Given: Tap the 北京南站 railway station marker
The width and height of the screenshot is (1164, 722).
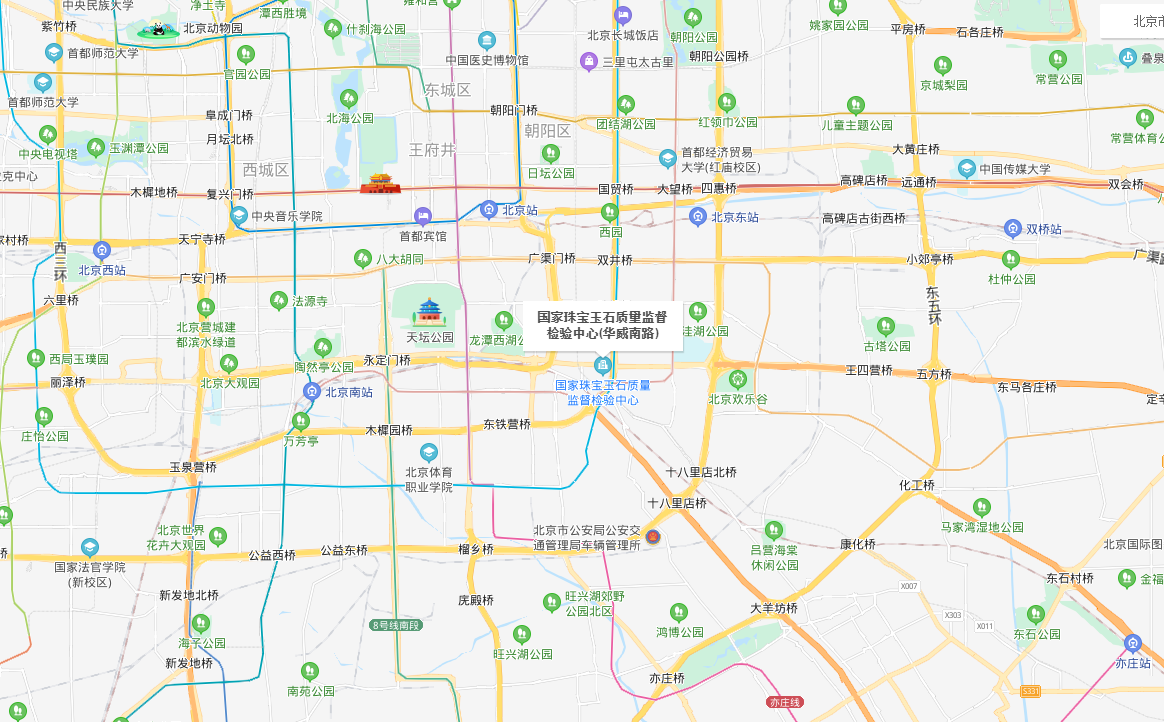Looking at the screenshot, I should 312,392.
